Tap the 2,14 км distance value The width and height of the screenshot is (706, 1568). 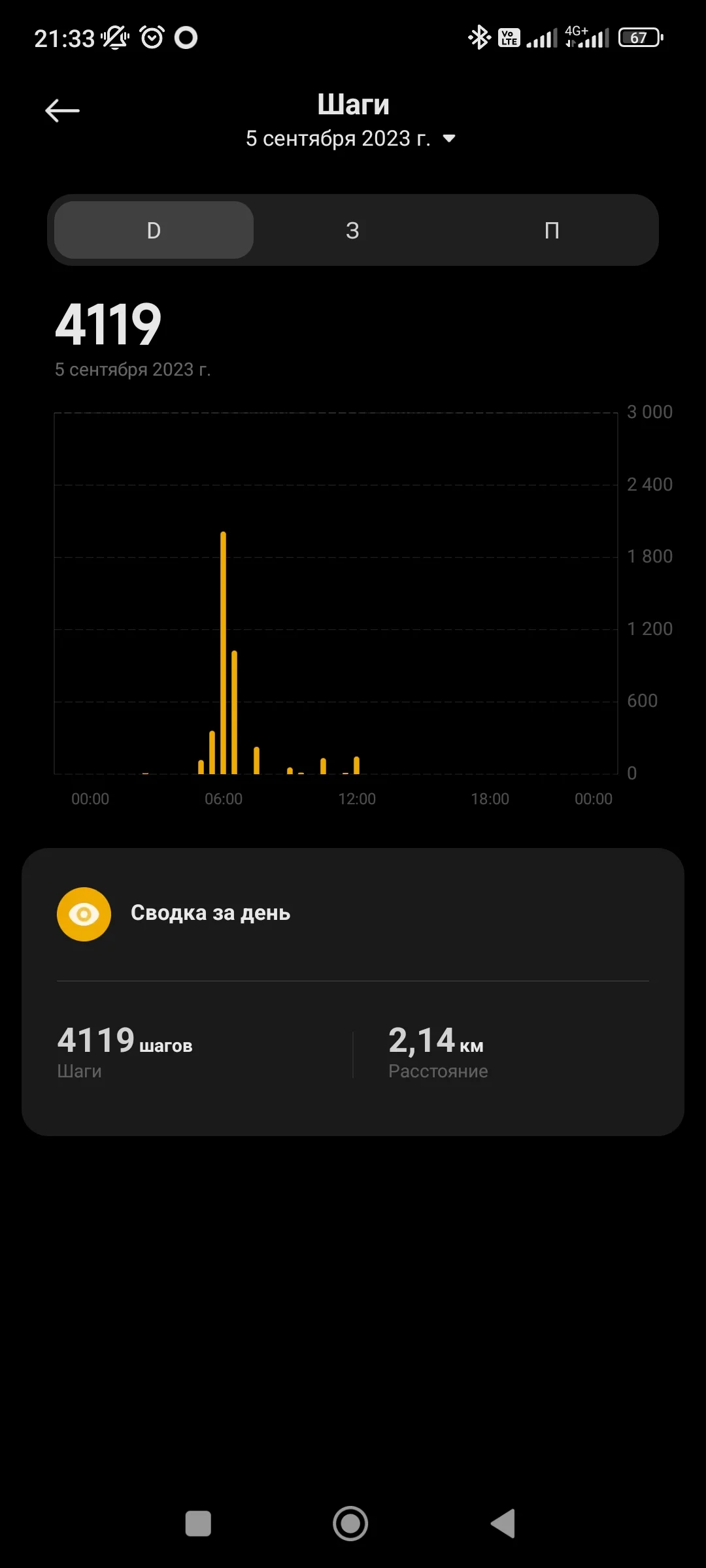435,1040
